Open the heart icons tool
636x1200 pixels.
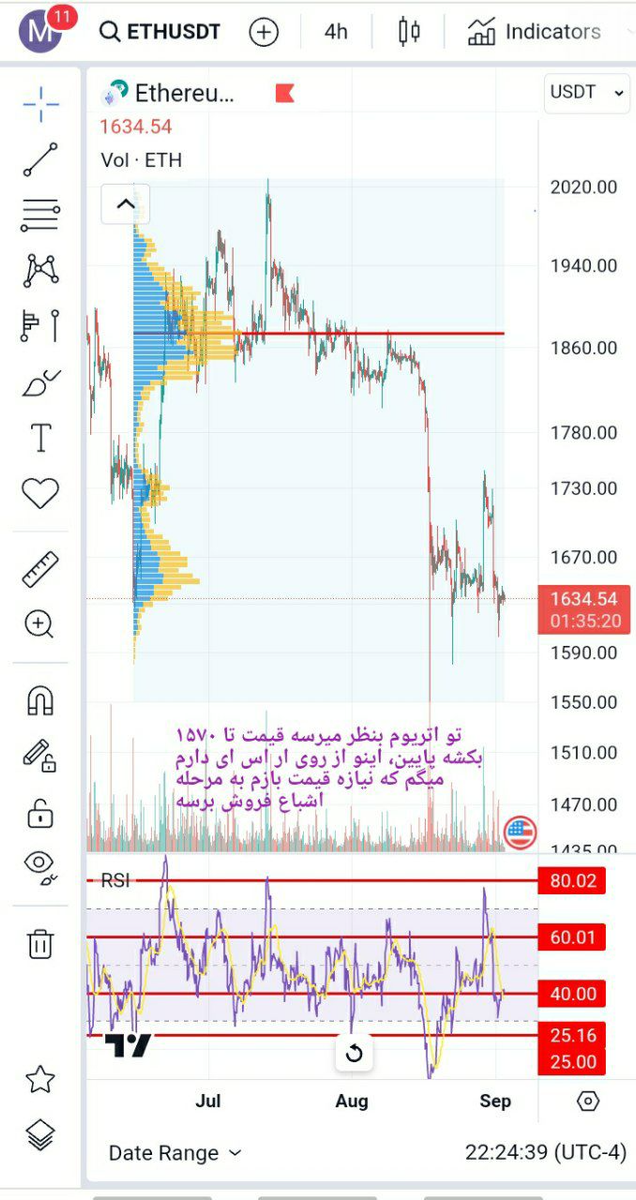(41, 493)
